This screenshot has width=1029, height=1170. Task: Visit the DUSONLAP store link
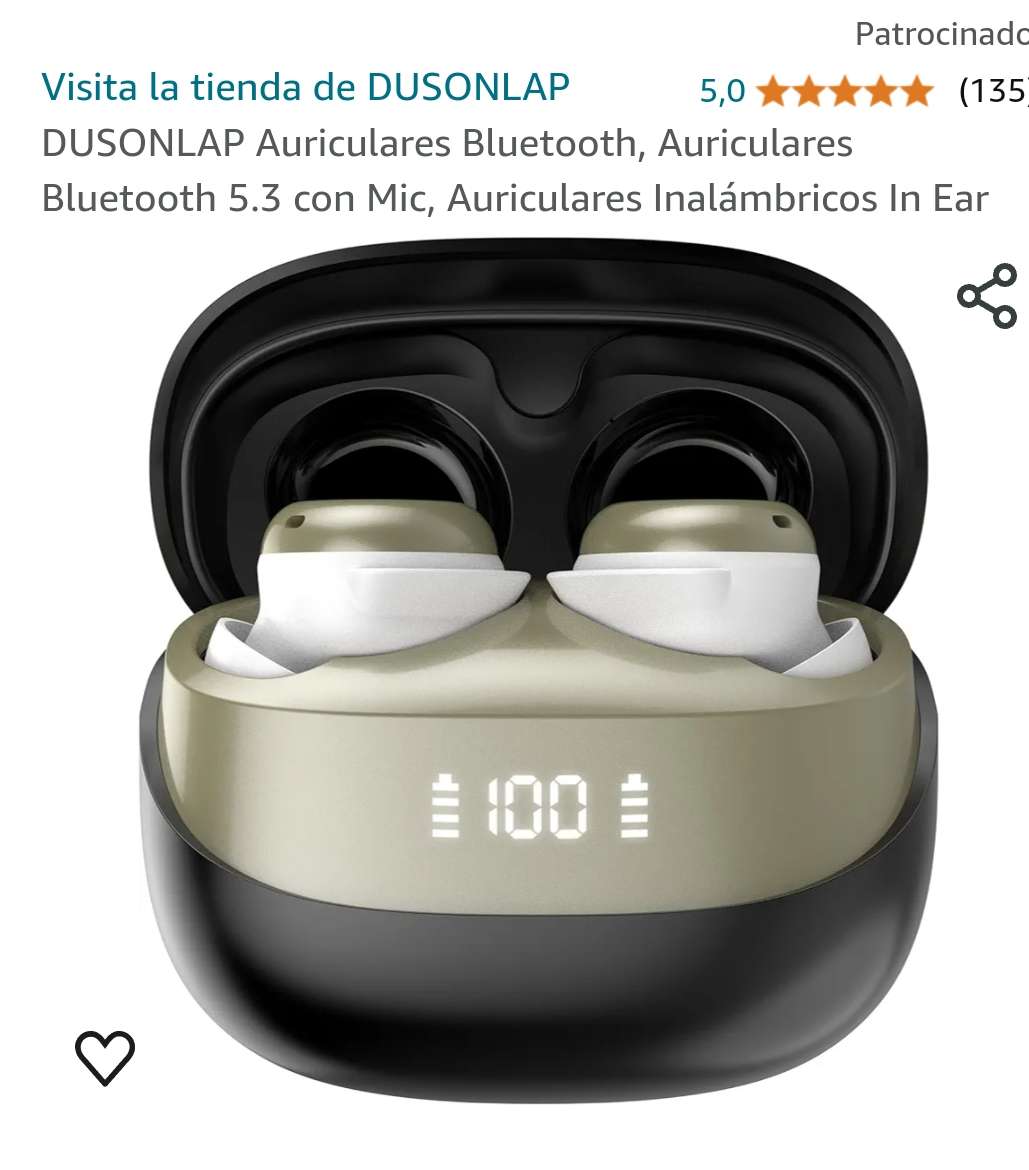point(305,88)
